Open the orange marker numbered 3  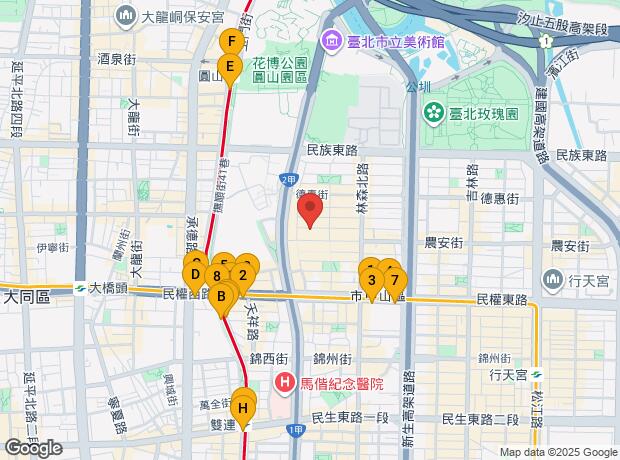click(x=372, y=279)
